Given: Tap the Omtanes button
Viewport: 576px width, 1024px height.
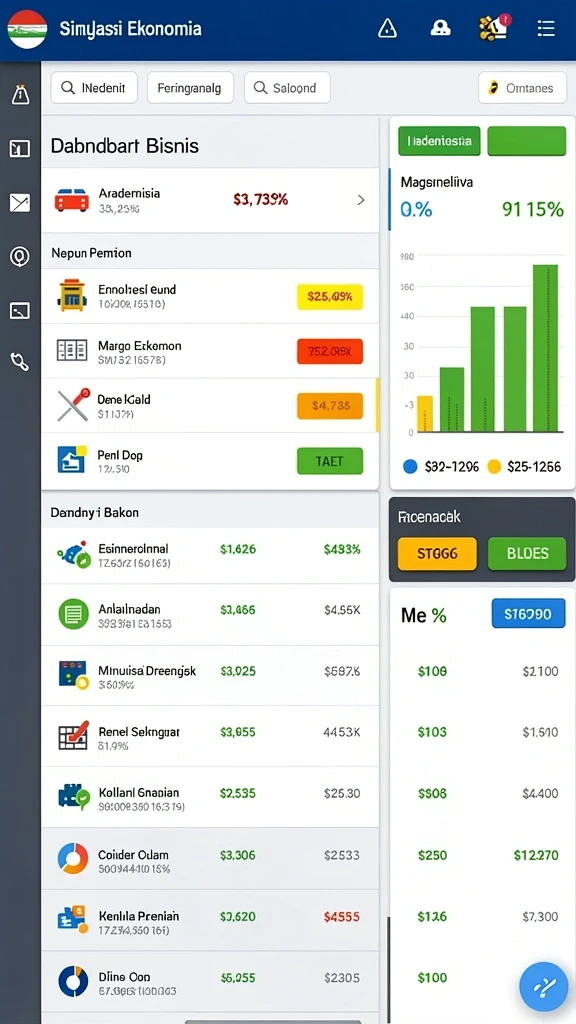Looking at the screenshot, I should point(522,88).
